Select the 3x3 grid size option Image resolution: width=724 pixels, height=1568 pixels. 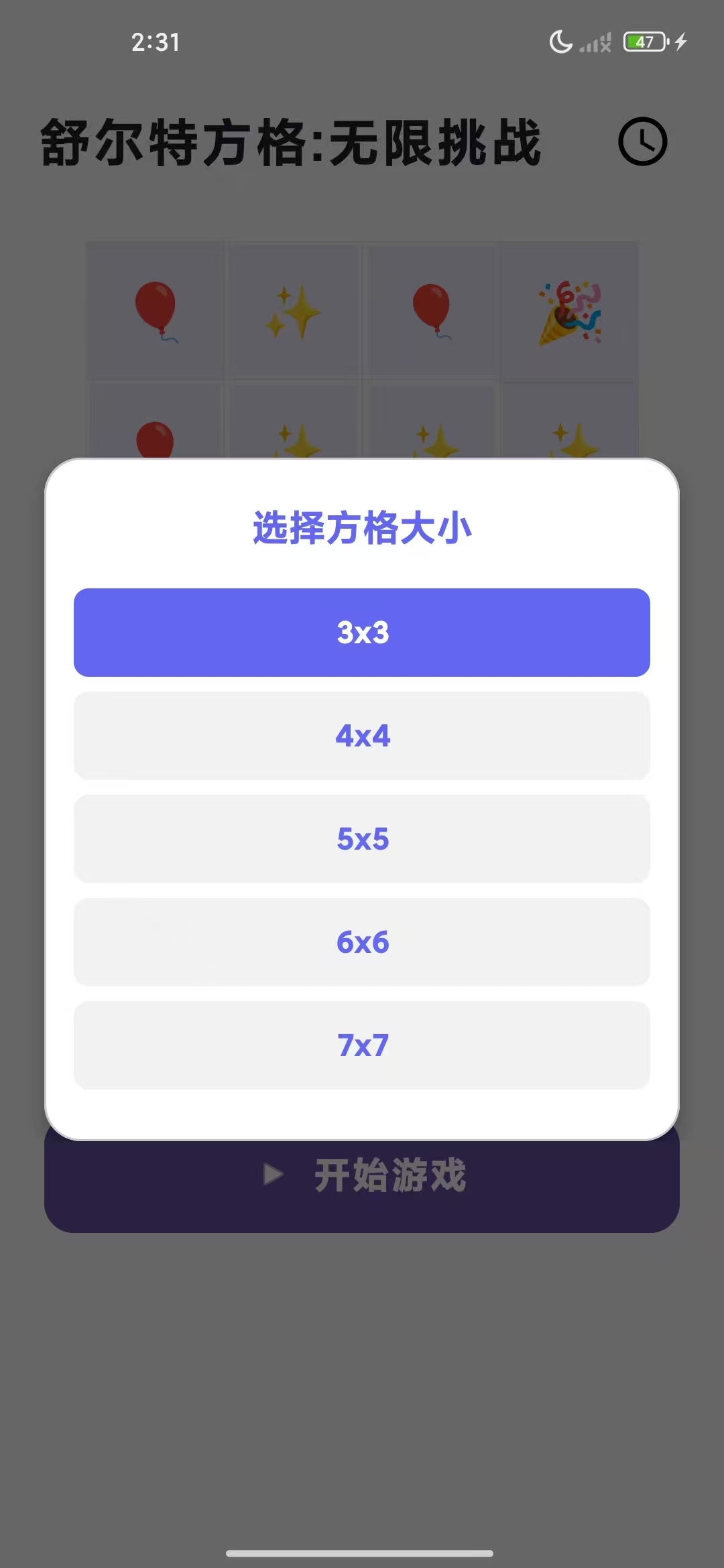tap(362, 633)
